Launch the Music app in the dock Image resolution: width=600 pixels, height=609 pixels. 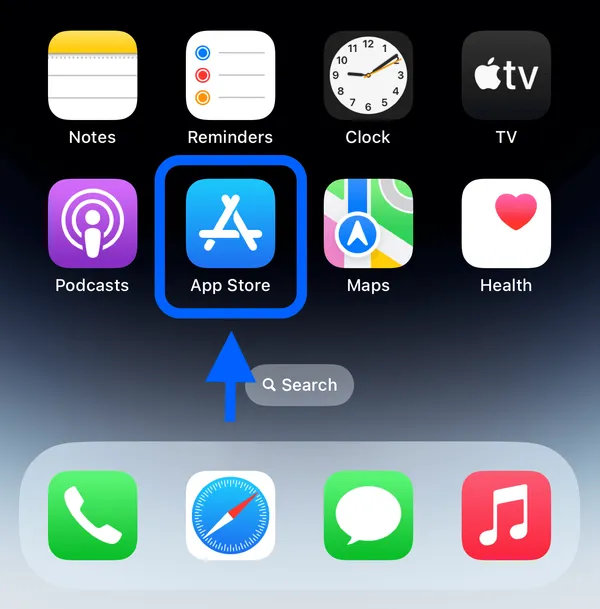tap(506, 515)
